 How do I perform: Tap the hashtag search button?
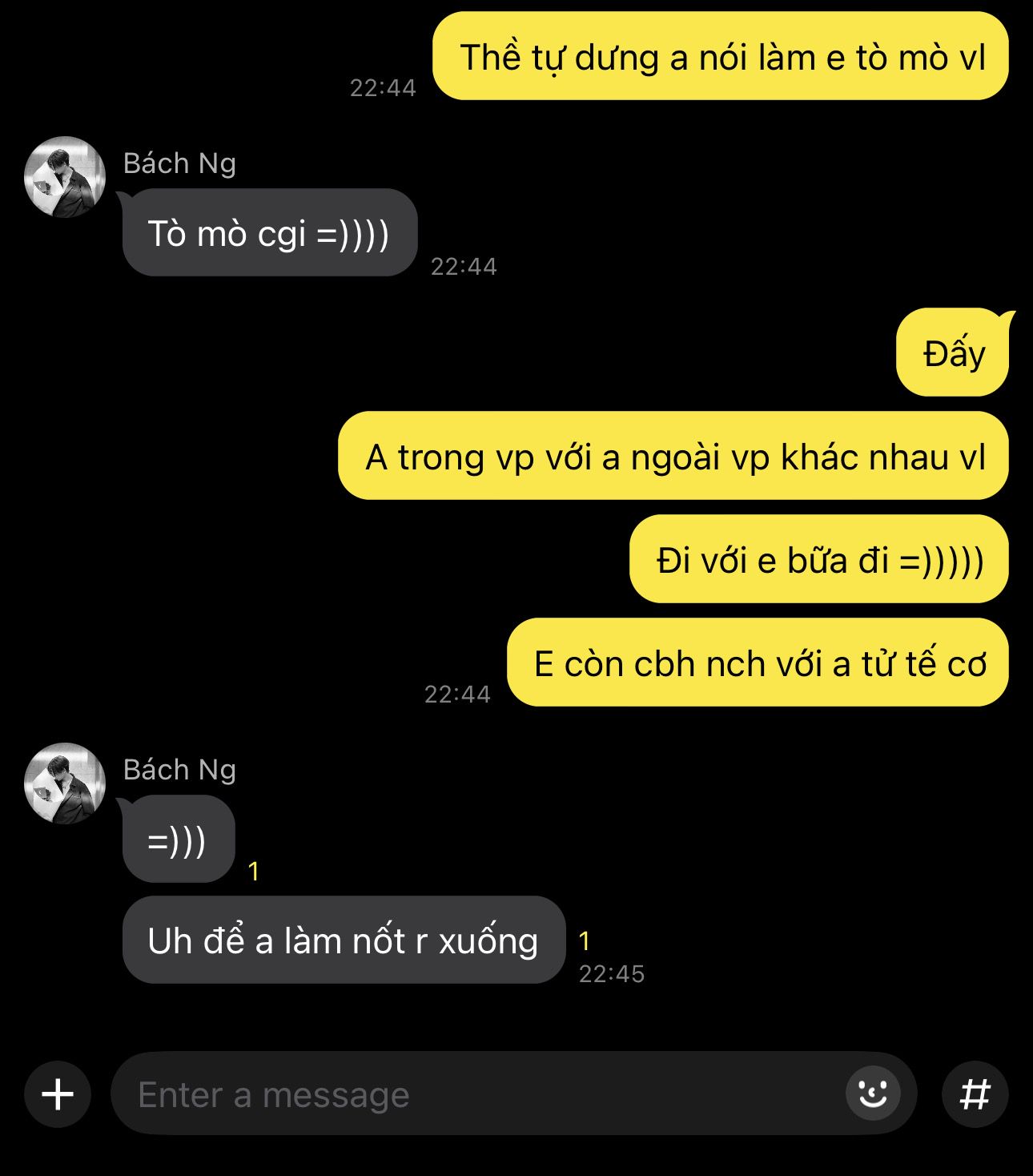975,1094
